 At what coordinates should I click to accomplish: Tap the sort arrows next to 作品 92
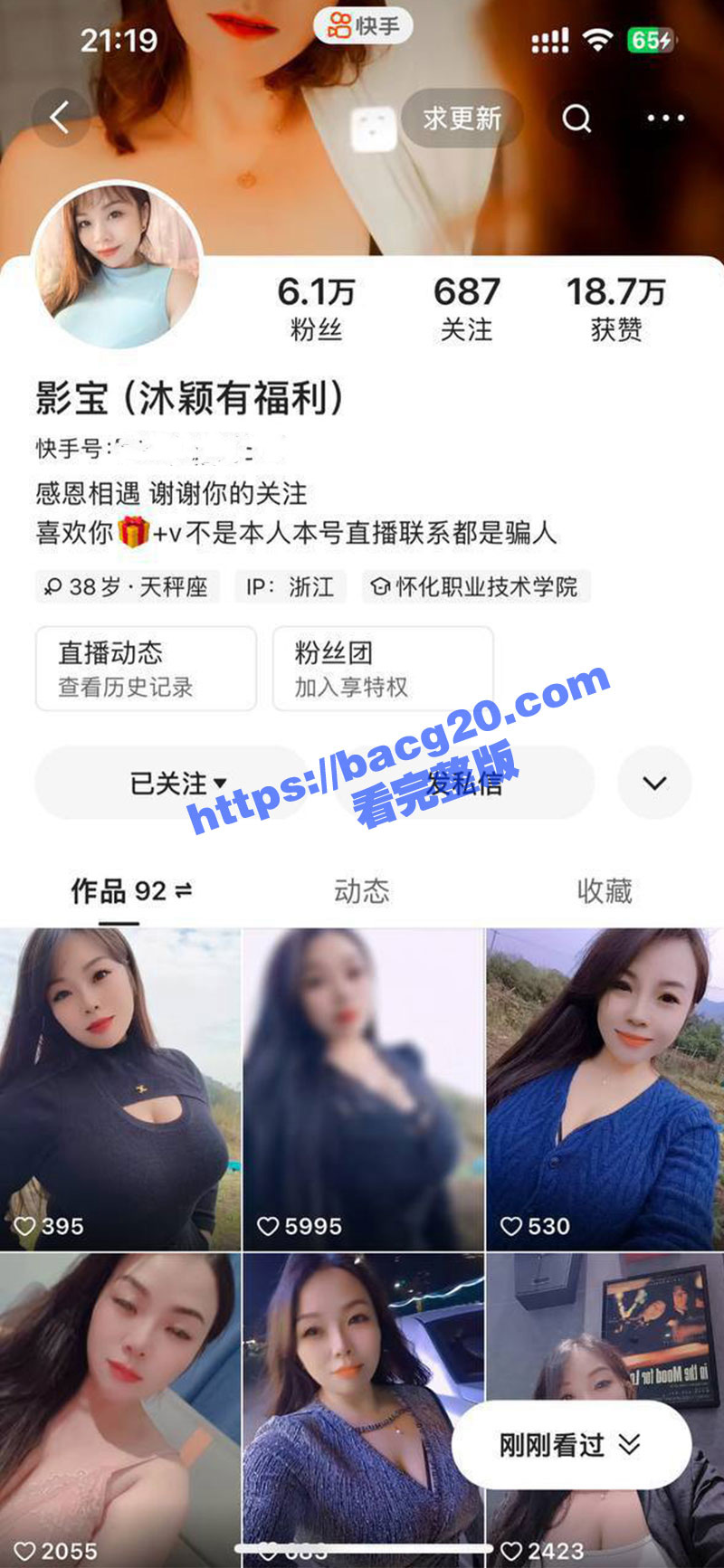point(183,892)
